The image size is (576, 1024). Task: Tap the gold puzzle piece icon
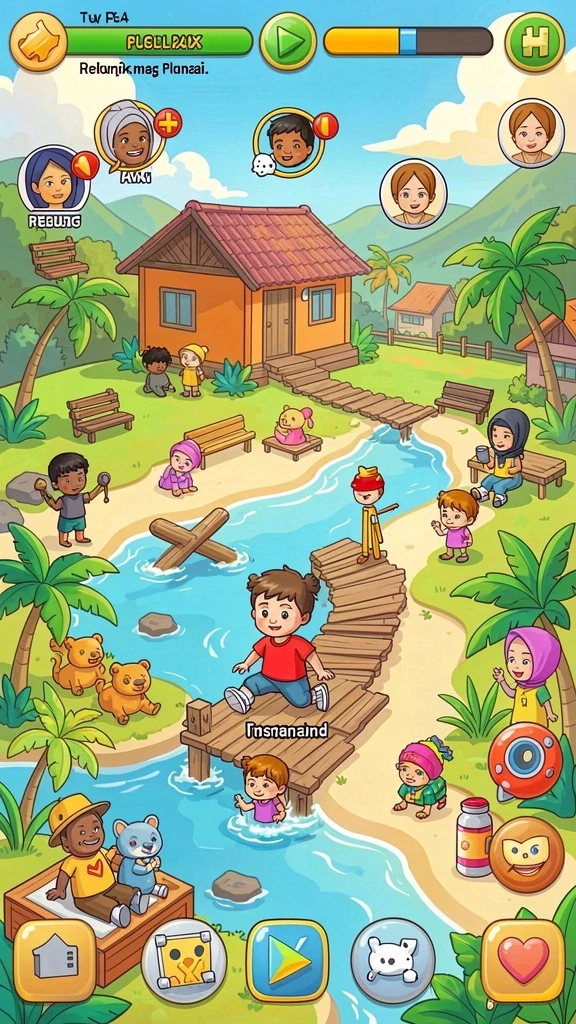[x=39, y=42]
